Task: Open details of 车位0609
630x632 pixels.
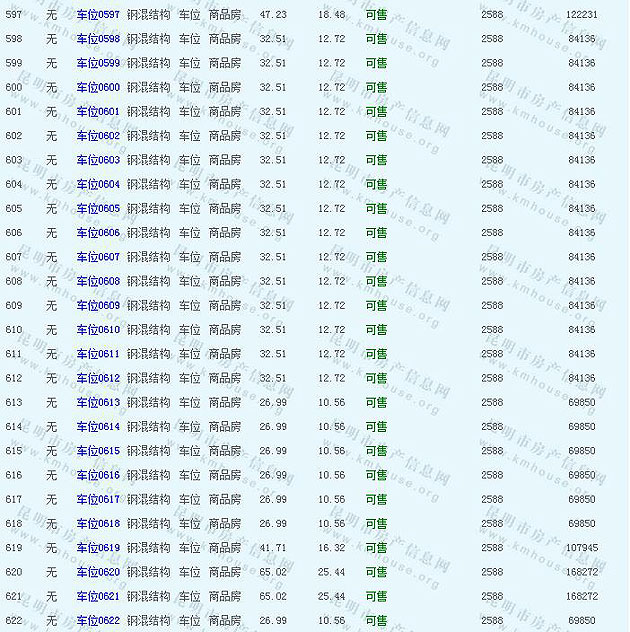Action: [x=98, y=306]
